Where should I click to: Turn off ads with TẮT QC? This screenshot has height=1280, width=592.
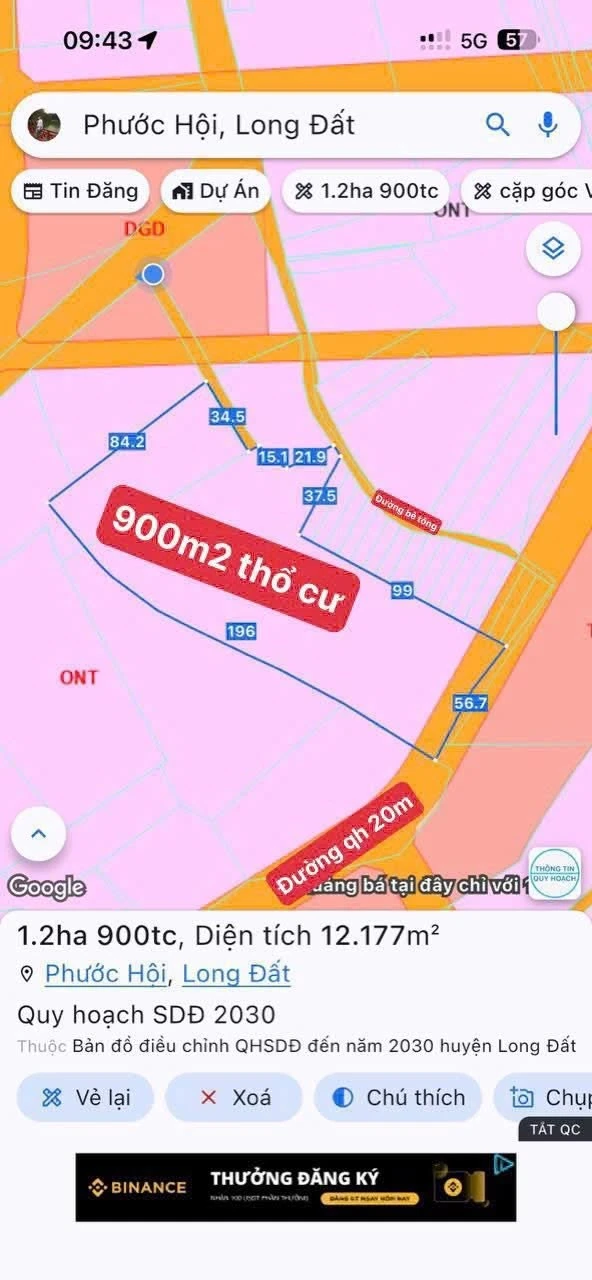(x=555, y=1129)
